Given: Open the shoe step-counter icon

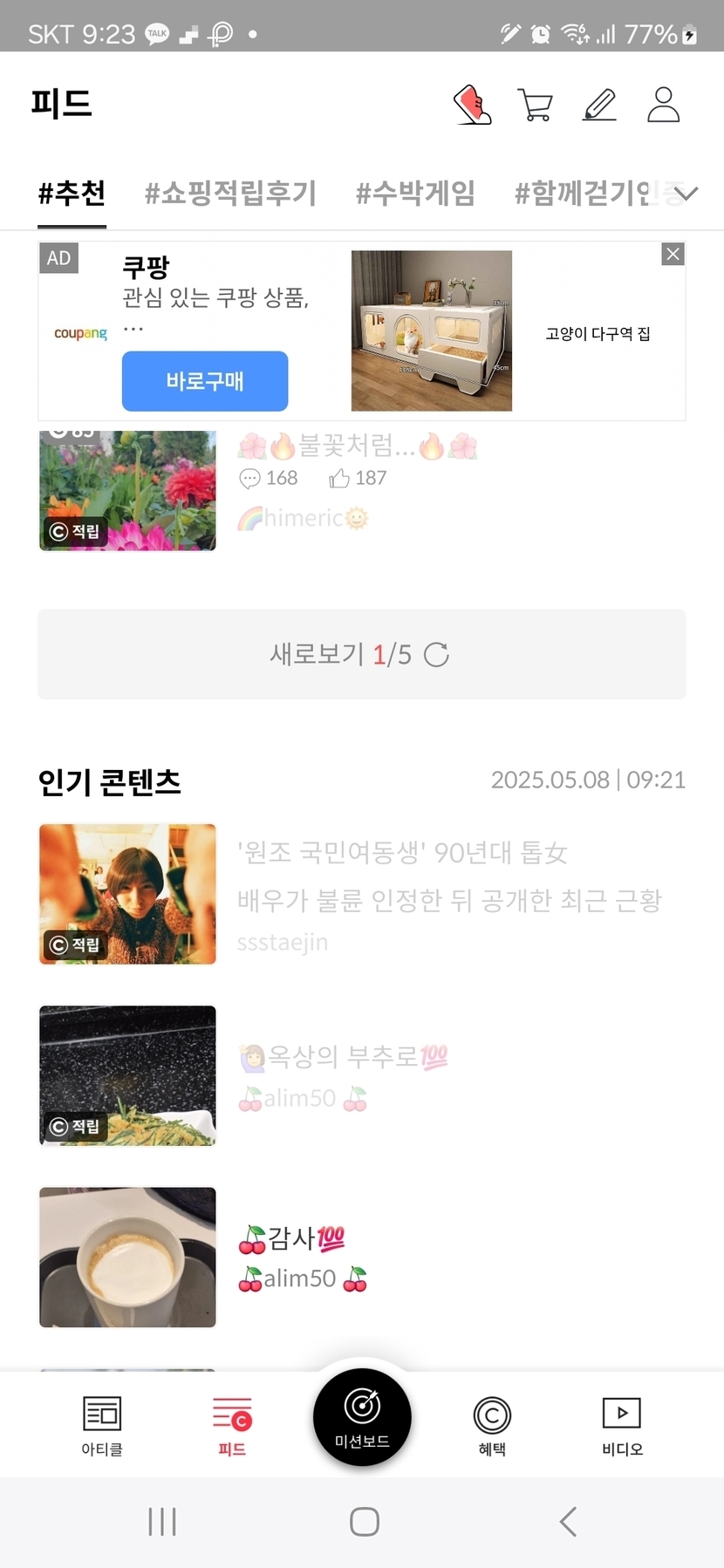Looking at the screenshot, I should [x=472, y=105].
